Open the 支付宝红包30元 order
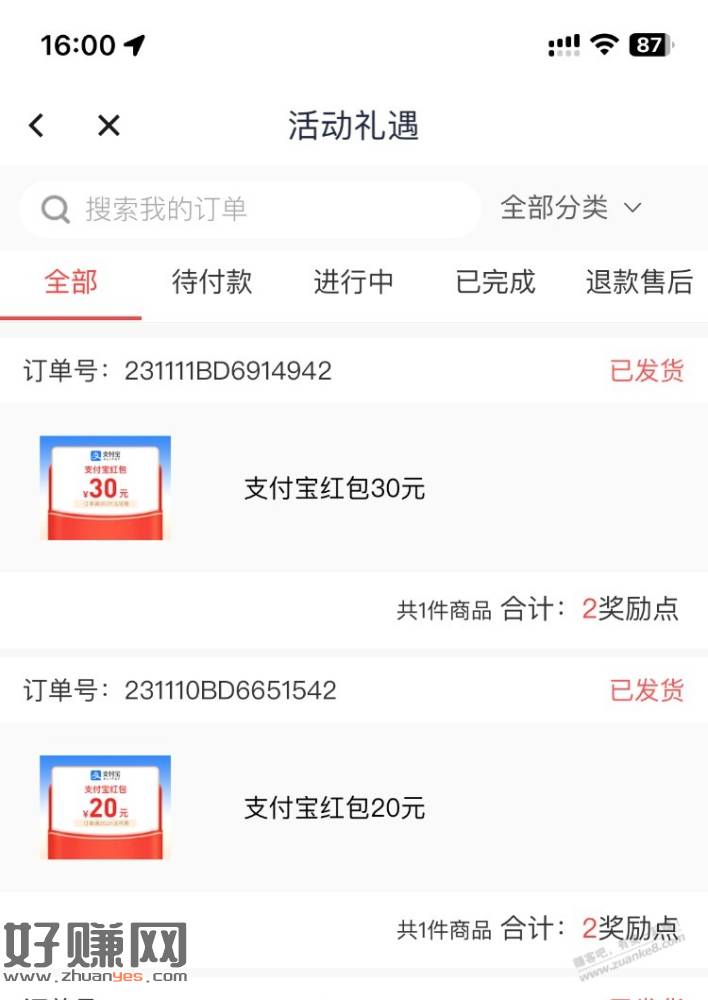The height and width of the screenshot is (1000, 708). coord(334,489)
